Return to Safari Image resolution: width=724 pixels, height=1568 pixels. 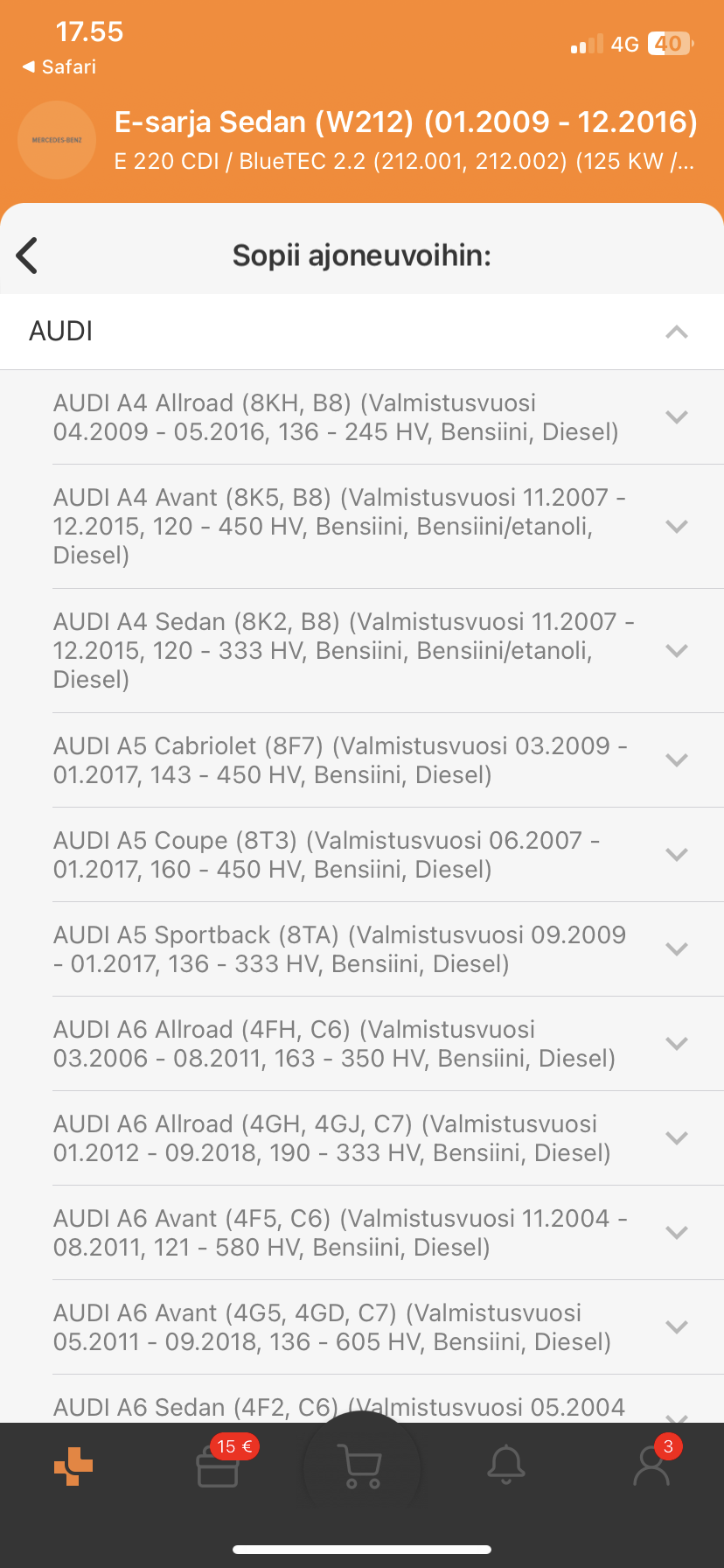[59, 67]
